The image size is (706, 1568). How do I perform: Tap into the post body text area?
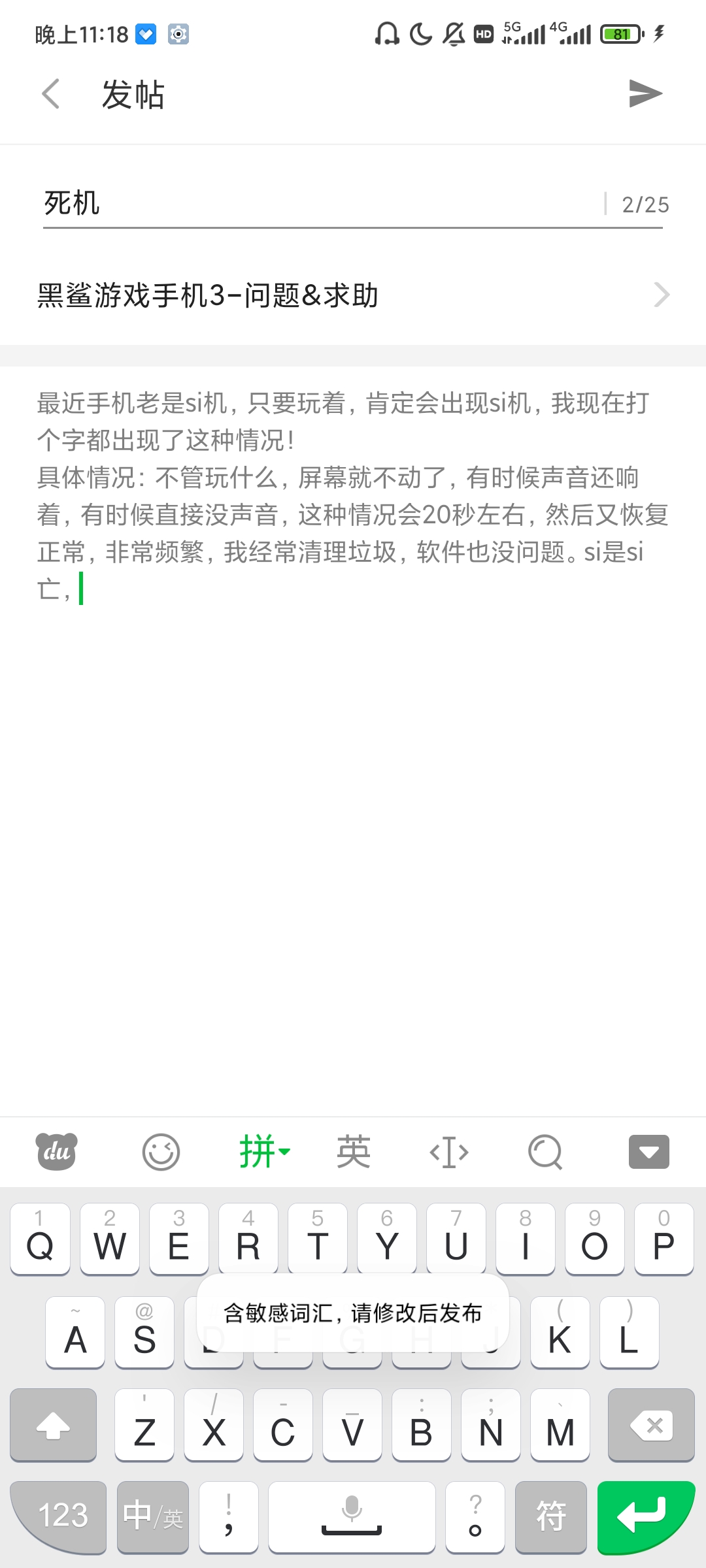[x=353, y=738]
